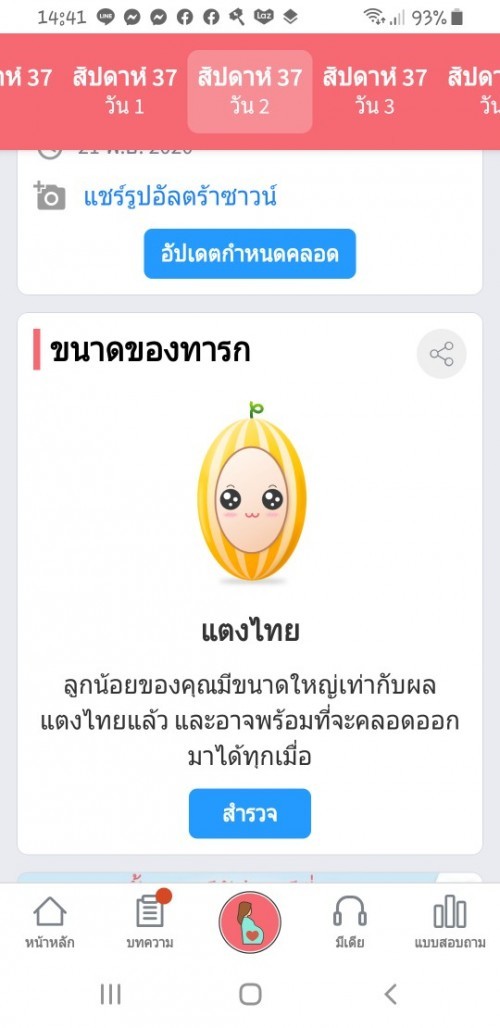Select สัปดาห์ 37 วัน 1 tab
500x1028 pixels.
click(x=125, y=91)
